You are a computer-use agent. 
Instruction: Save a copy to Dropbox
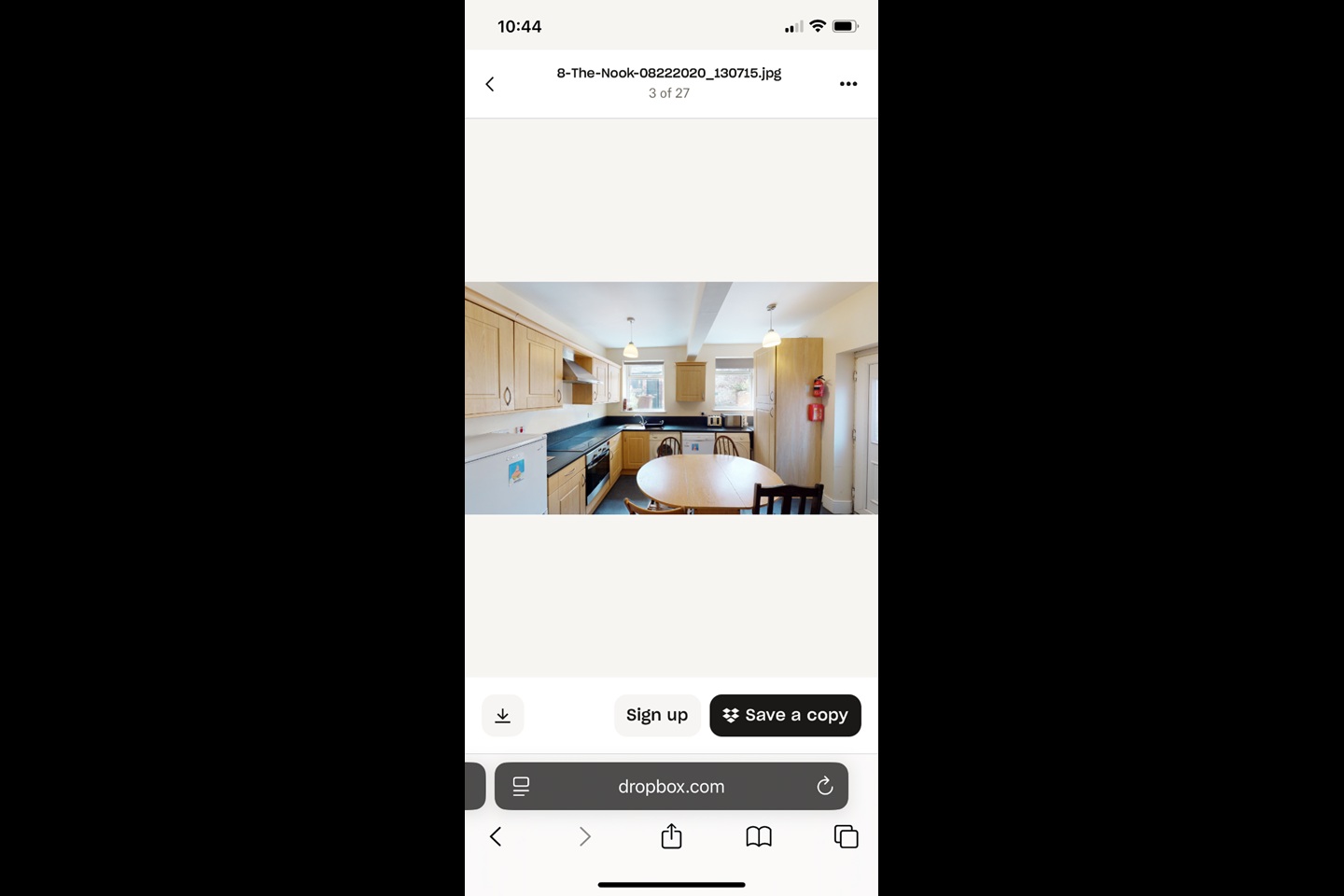pyautogui.click(x=785, y=716)
